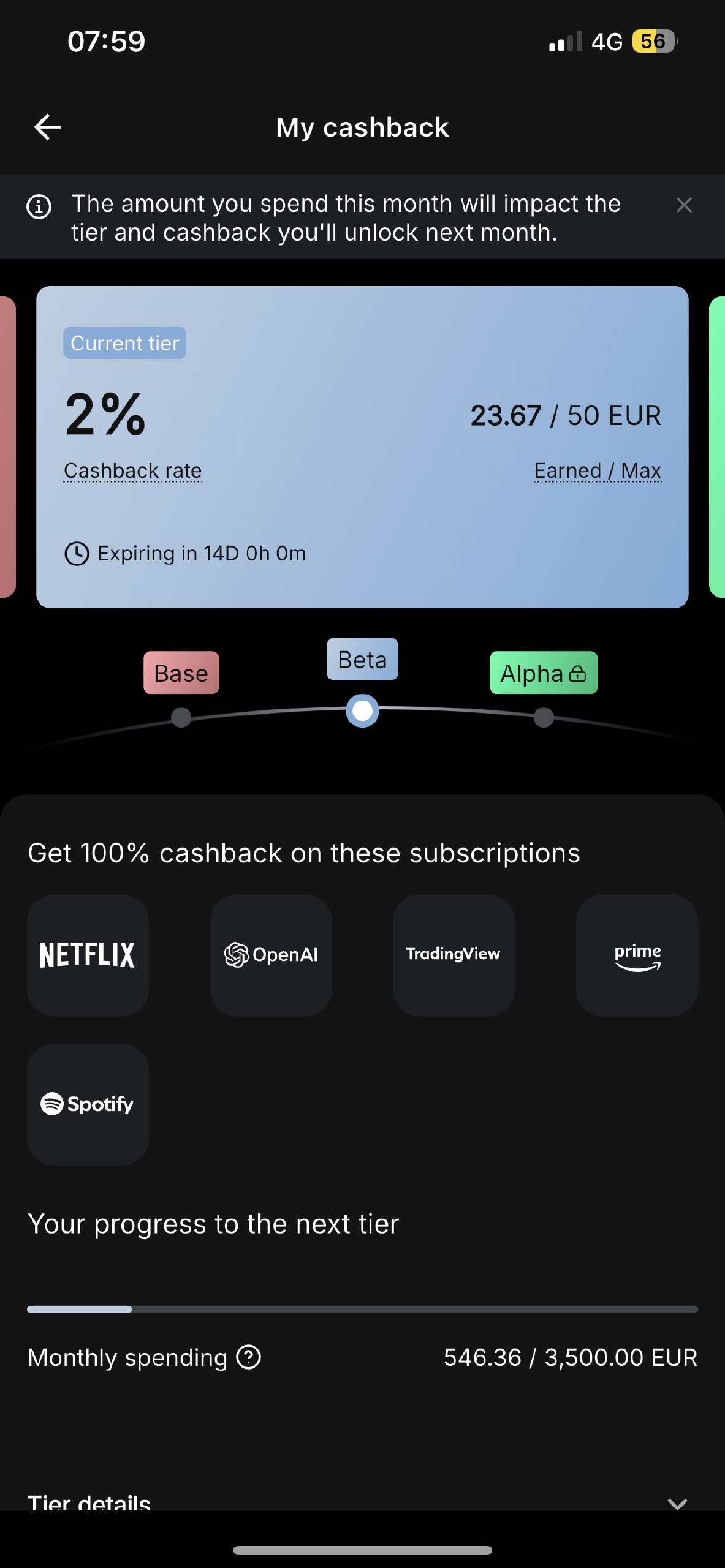Open the OpenAI subscription tile
Viewport: 725px width, 1568px height.
pos(271,956)
